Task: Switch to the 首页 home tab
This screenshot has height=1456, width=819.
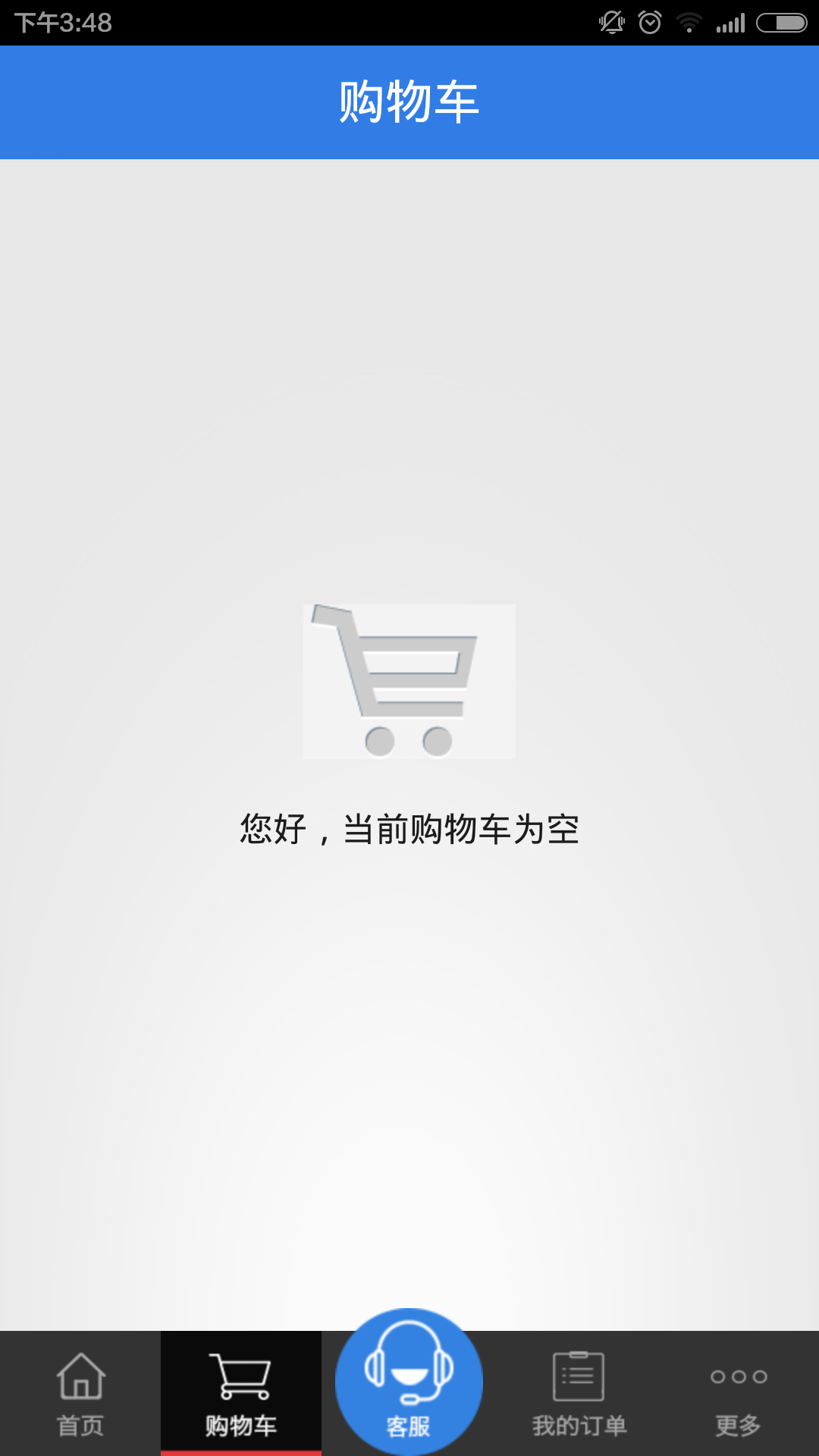Action: point(80,1394)
